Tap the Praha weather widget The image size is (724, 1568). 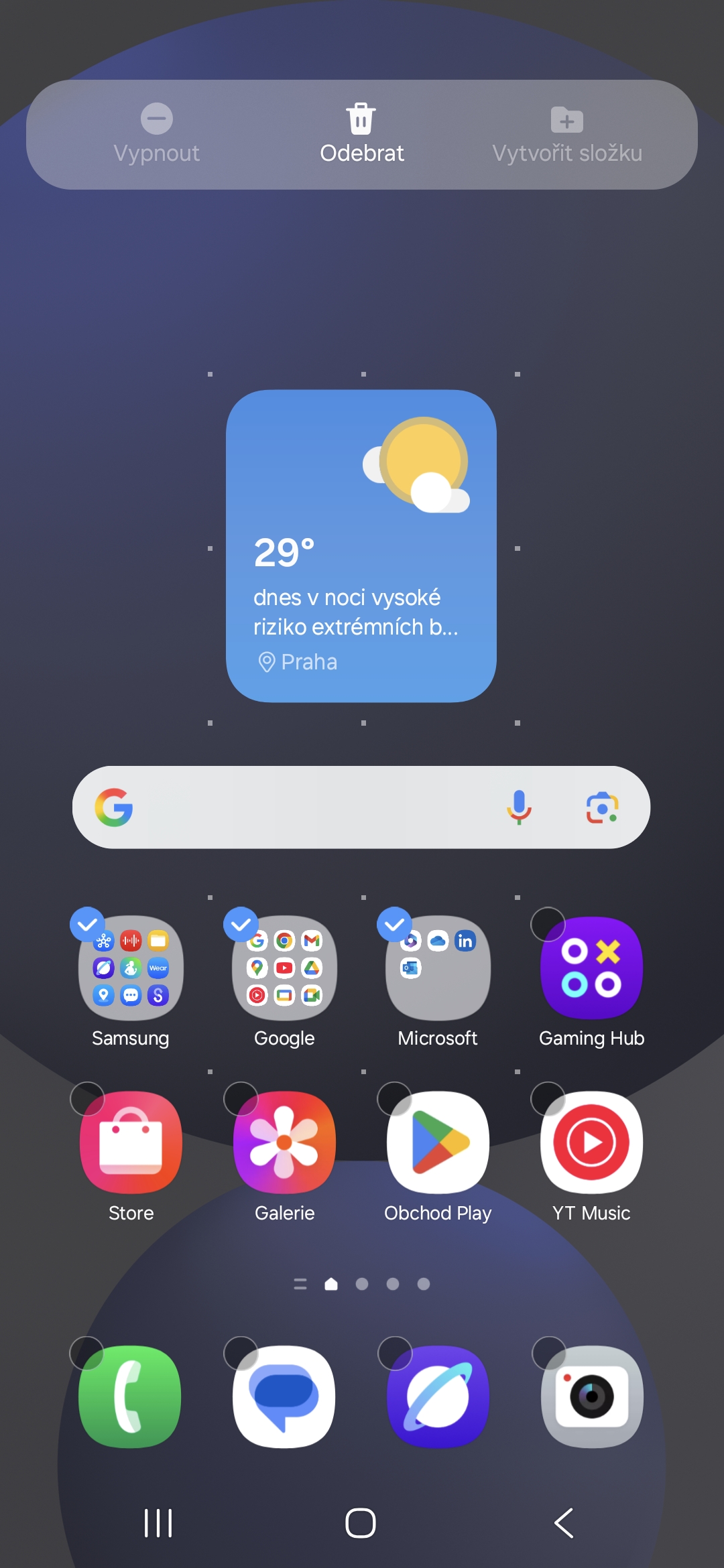pyautogui.click(x=361, y=545)
